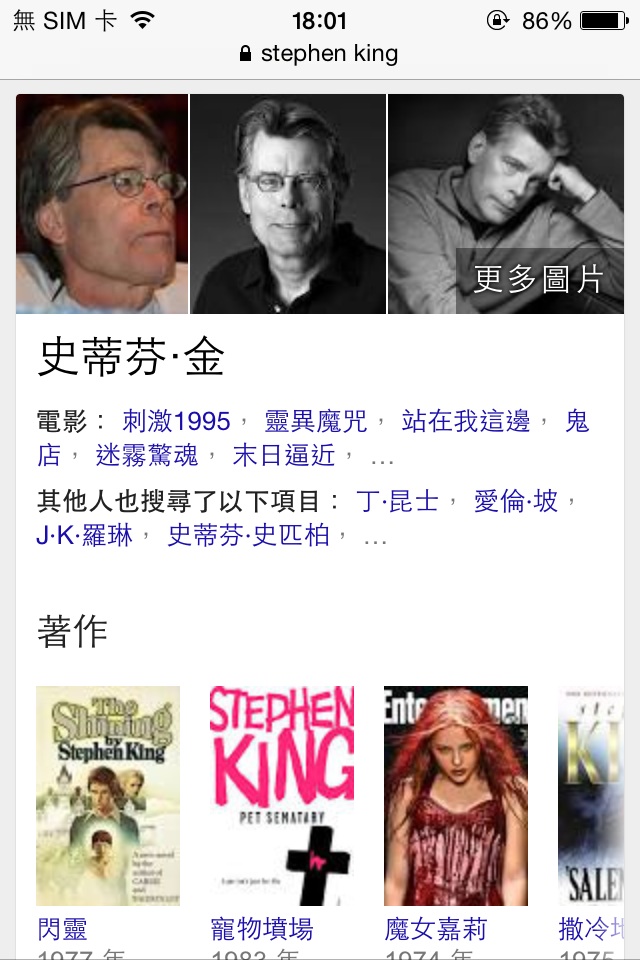The image size is (640, 960).
Task: Tap the stephen king address bar
Action: [320, 54]
